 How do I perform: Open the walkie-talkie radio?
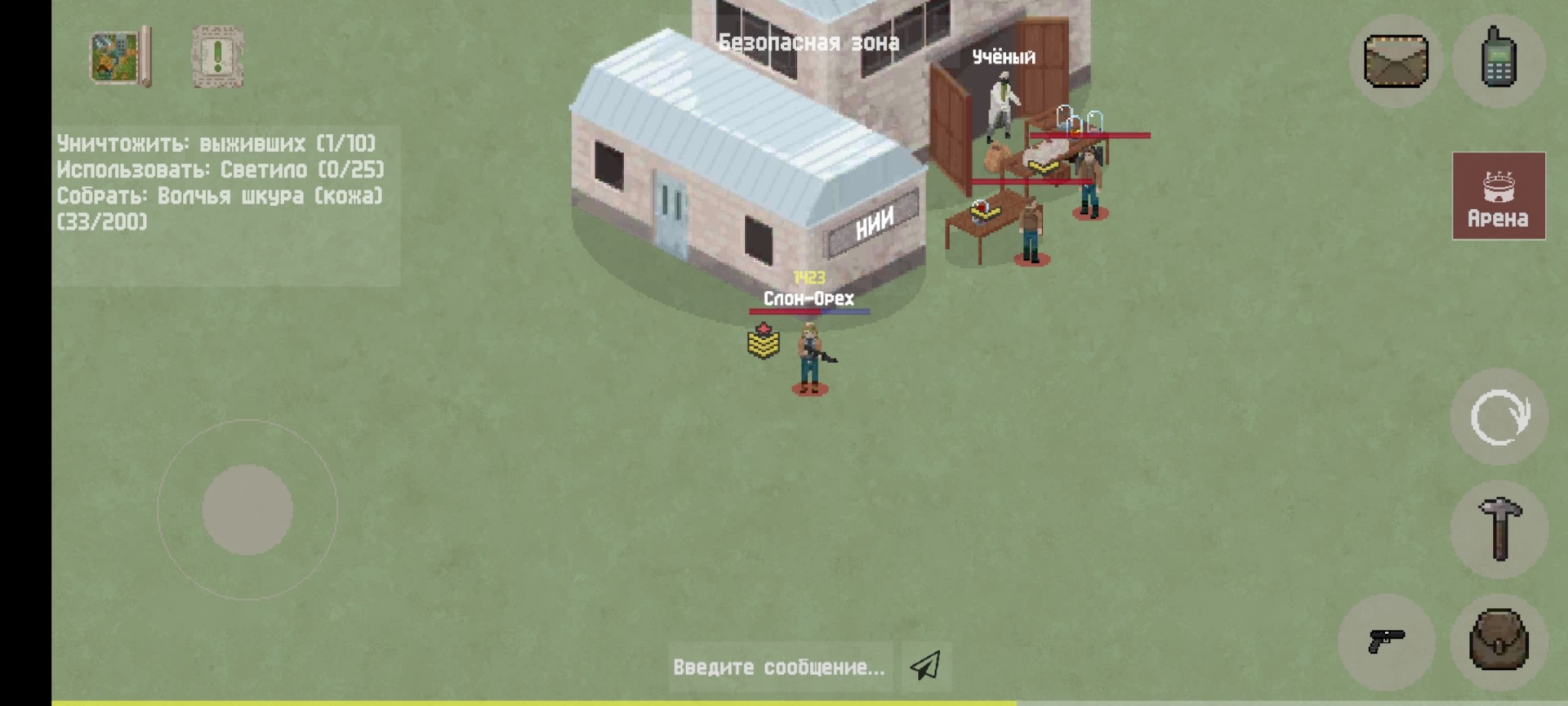coord(1499,58)
